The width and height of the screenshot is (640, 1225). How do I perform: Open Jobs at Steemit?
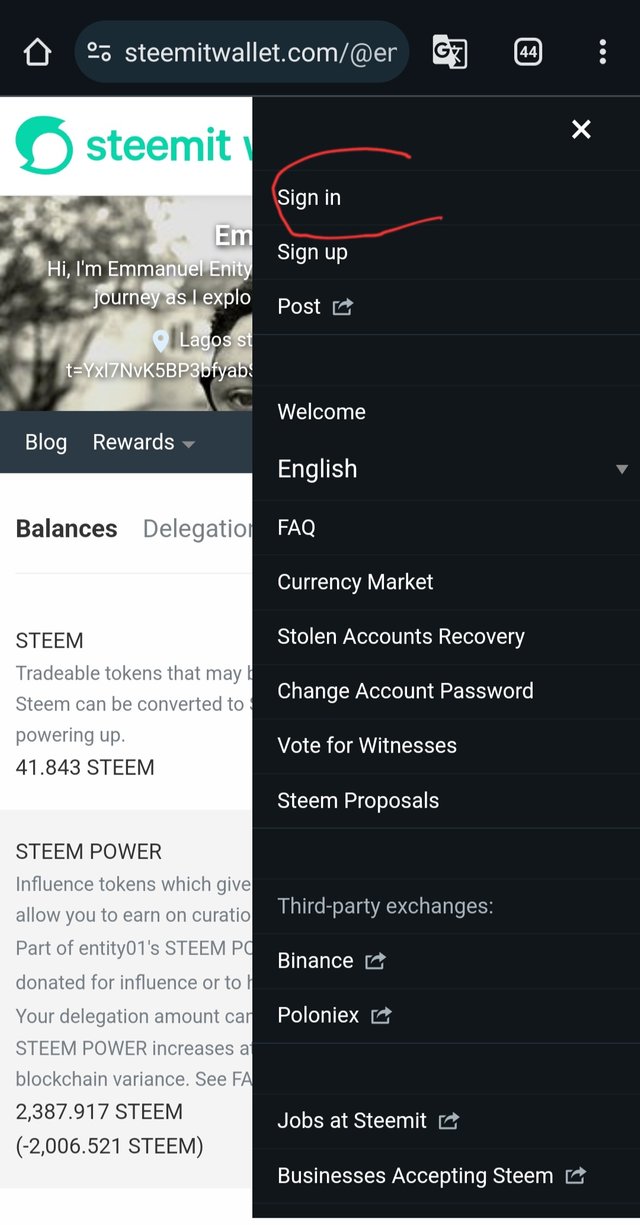coord(366,1121)
